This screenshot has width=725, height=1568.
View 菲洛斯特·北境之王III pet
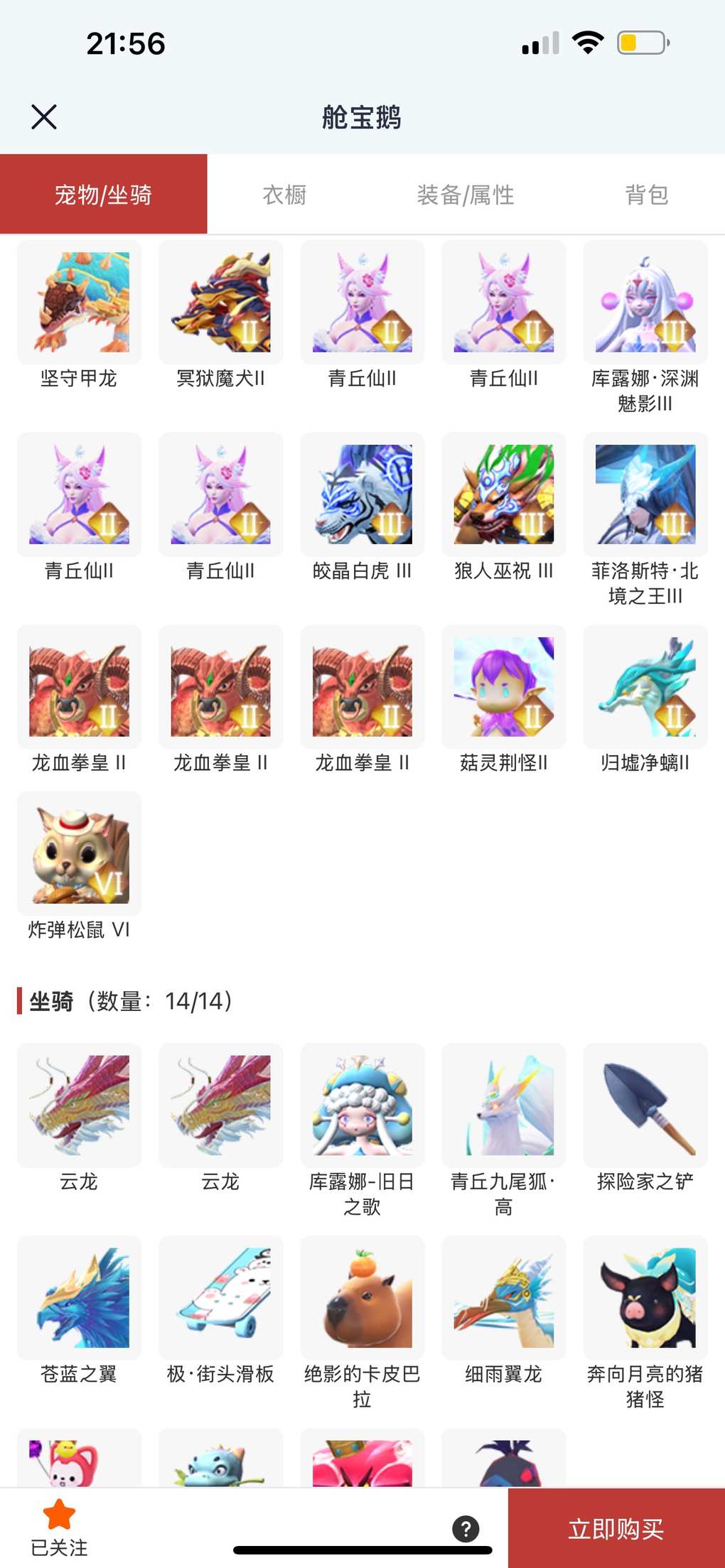click(x=645, y=494)
